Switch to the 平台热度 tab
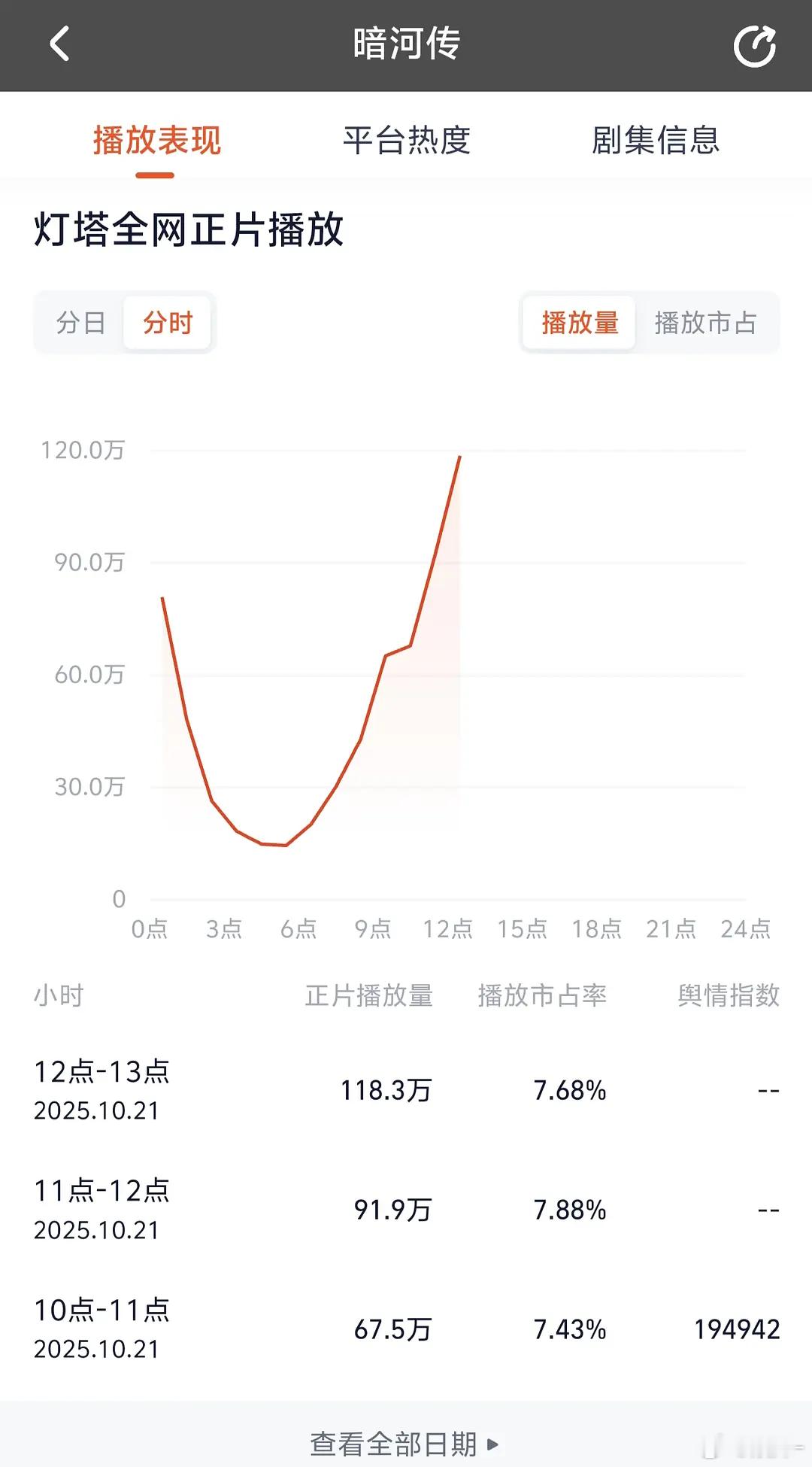This screenshot has width=812, height=1467. click(406, 141)
